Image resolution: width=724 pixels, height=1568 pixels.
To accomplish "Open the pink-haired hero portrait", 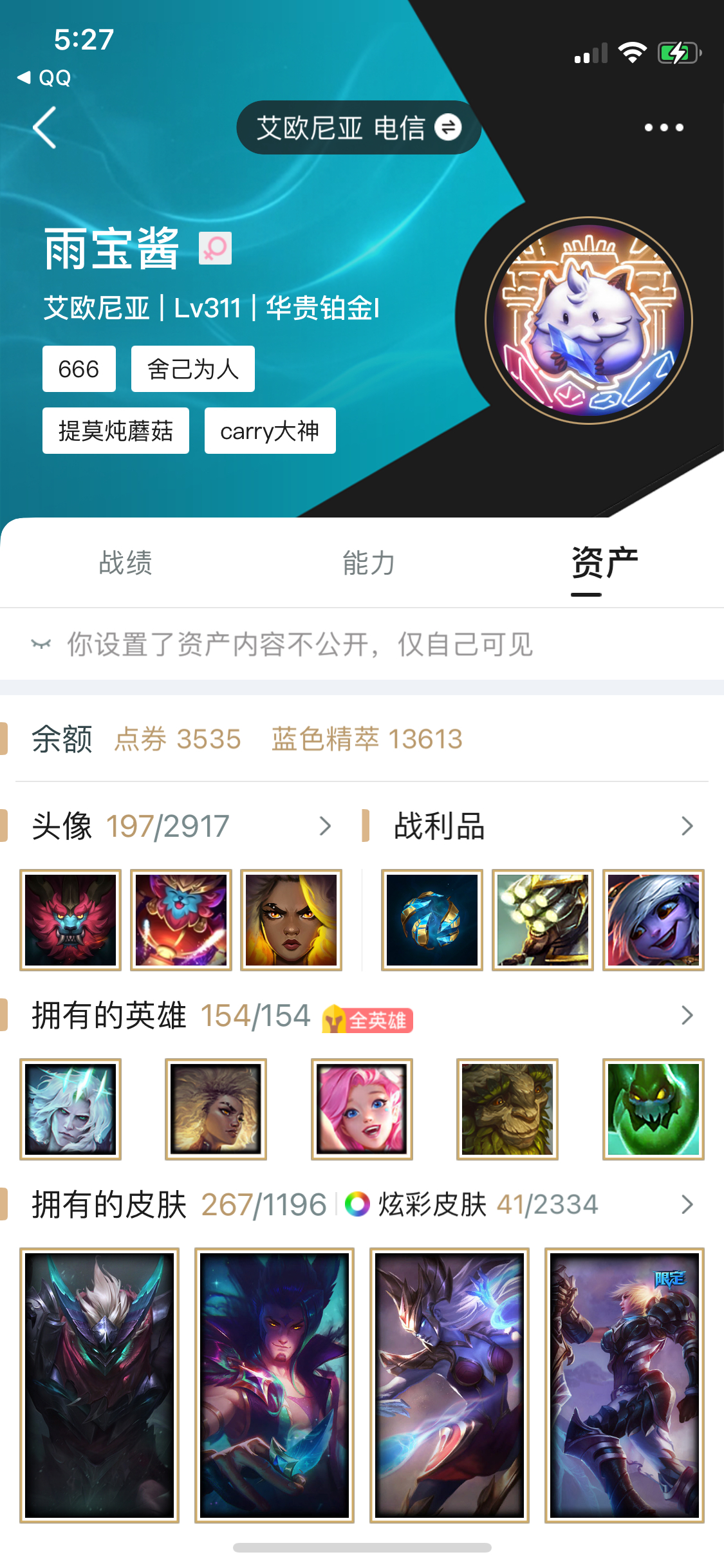I will (362, 1109).
